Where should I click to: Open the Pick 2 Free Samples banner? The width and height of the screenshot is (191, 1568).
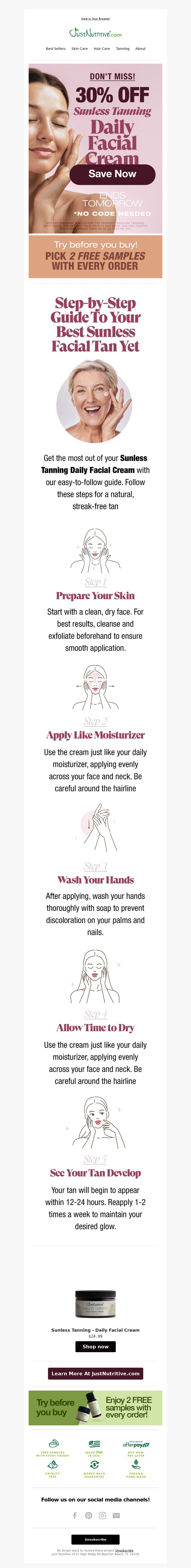[95, 257]
